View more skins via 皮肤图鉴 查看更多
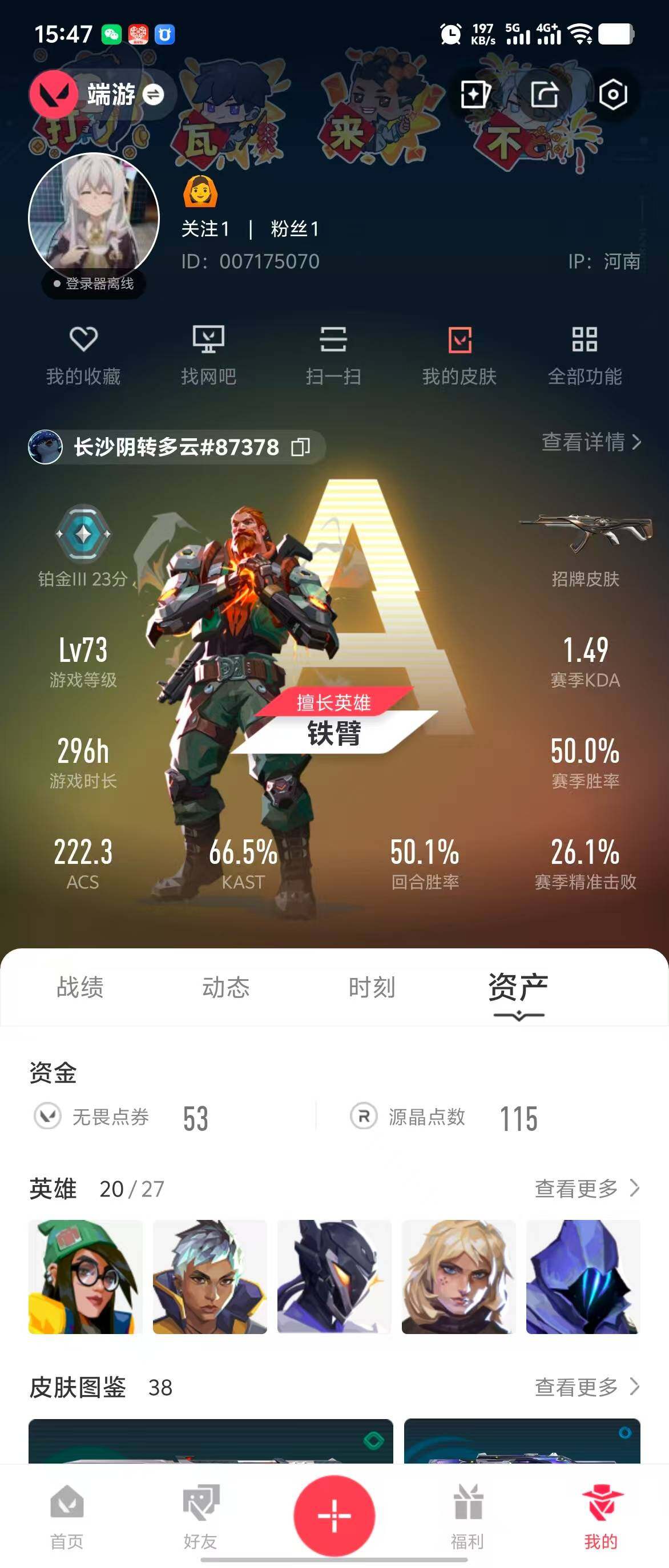 [586, 1387]
